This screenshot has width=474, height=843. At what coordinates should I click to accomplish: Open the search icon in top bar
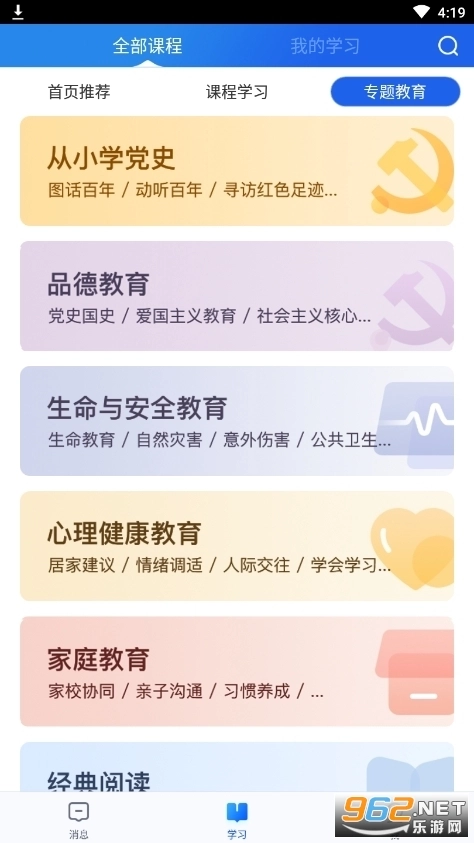pyautogui.click(x=448, y=46)
